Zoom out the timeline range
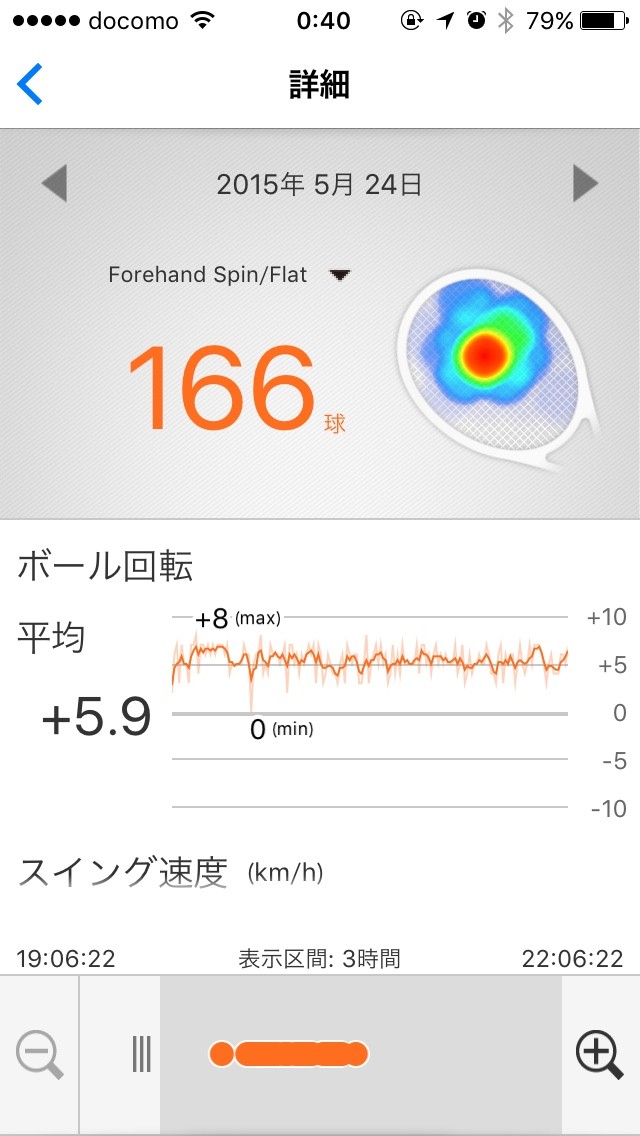640x1136 pixels. click(39, 1054)
